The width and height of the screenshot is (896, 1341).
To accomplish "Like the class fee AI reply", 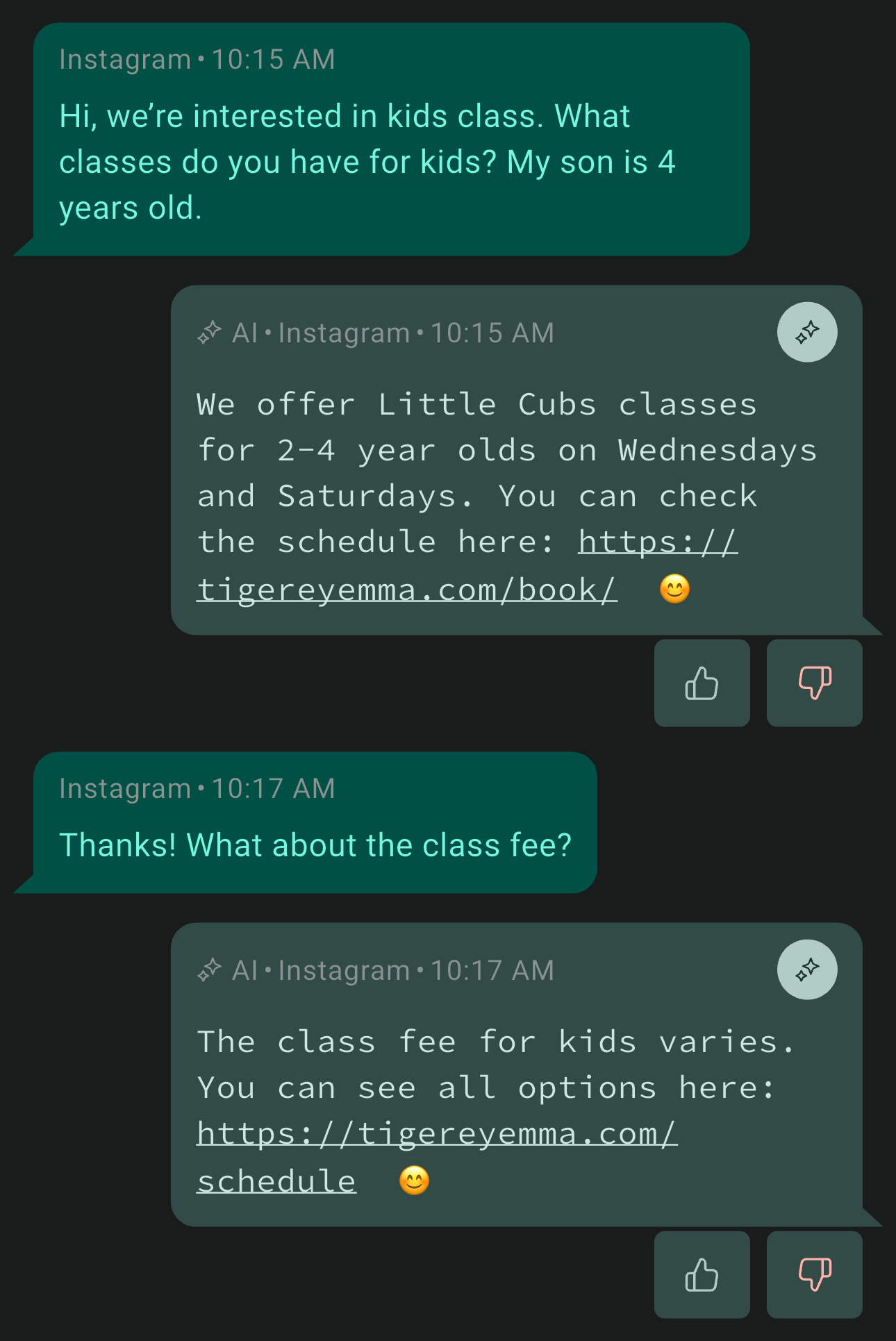I will [x=702, y=1275].
